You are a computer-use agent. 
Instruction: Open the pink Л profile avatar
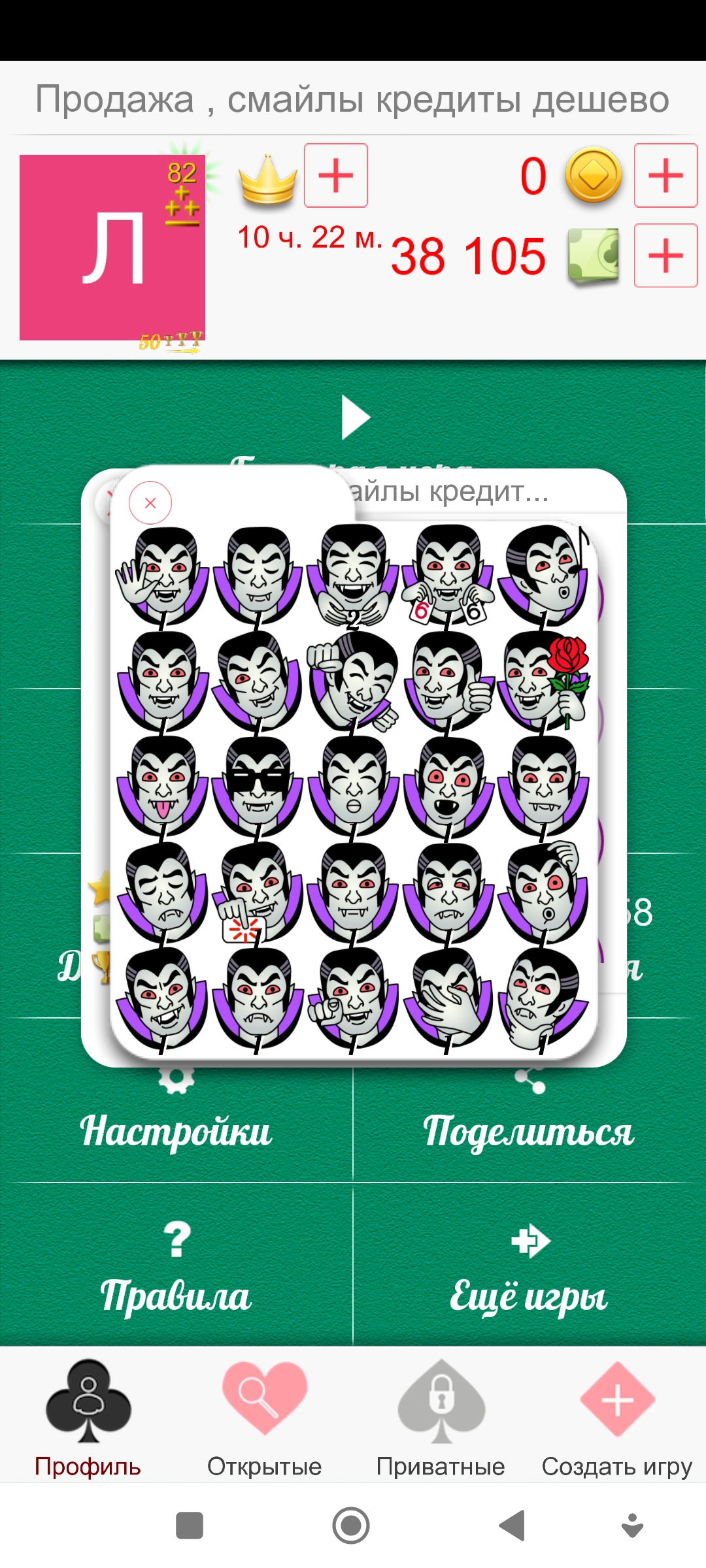click(112, 248)
